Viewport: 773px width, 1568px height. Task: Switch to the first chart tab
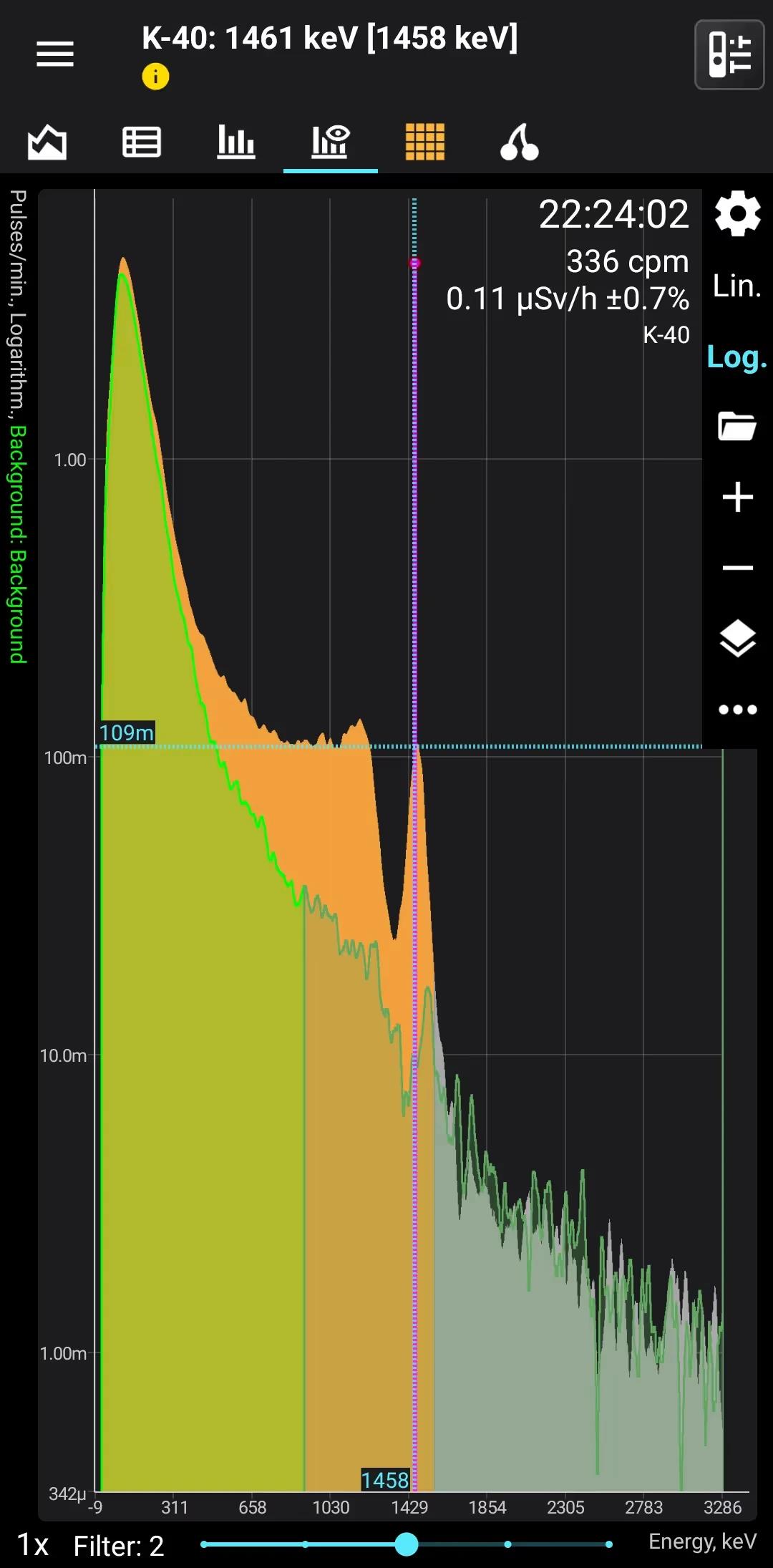click(x=47, y=142)
